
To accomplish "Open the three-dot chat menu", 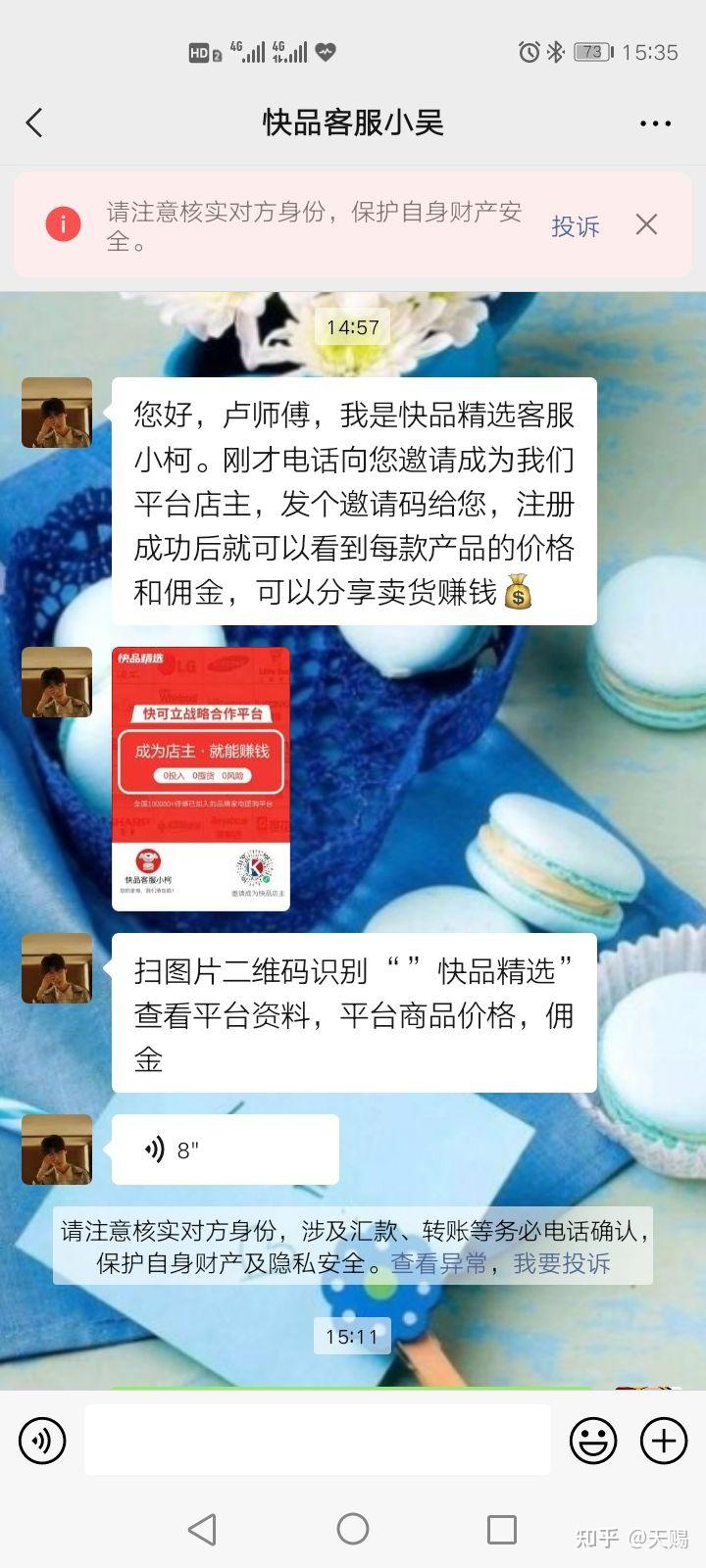I will point(655,123).
